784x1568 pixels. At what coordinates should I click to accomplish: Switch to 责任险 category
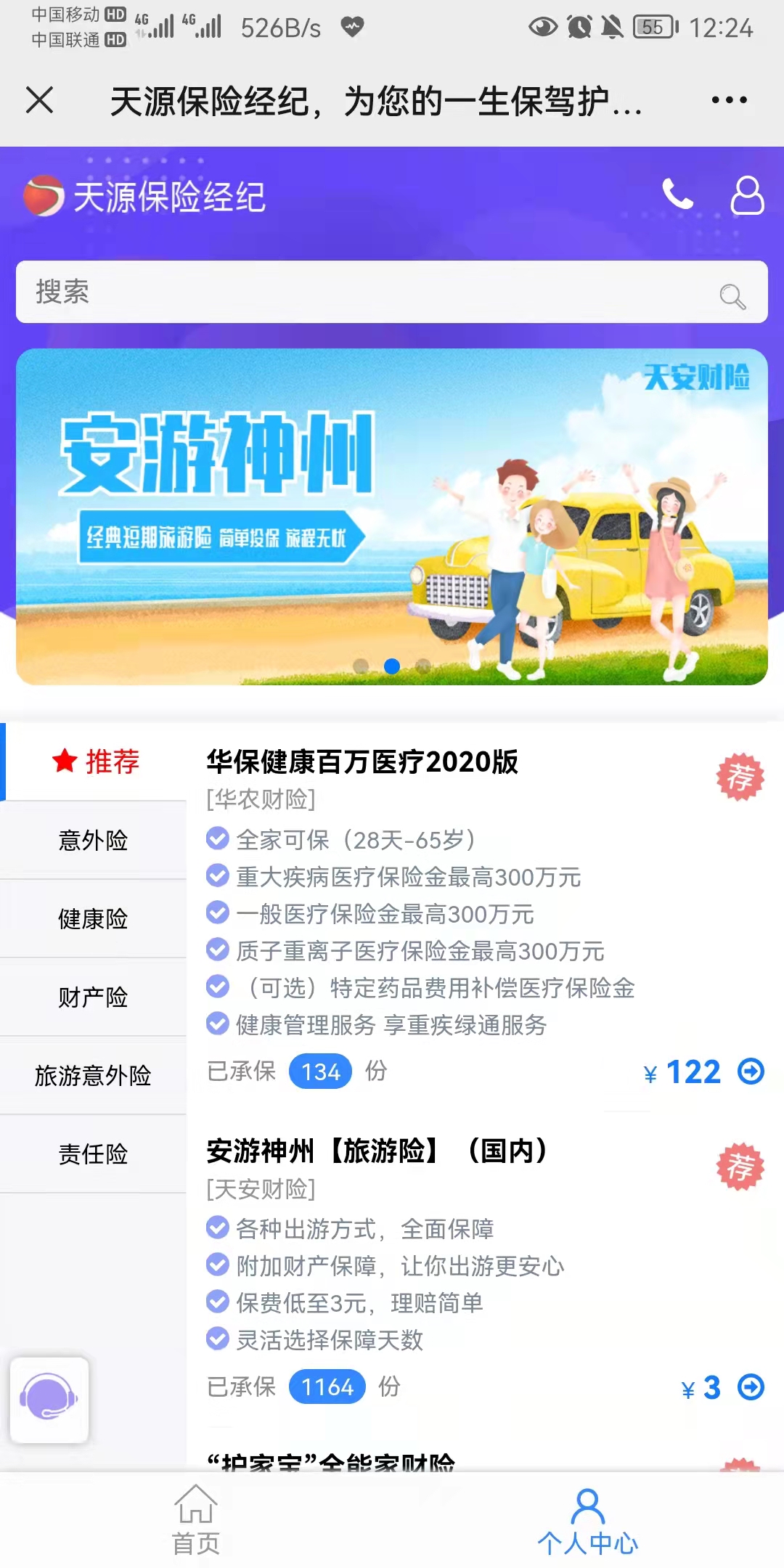pos(93,1154)
